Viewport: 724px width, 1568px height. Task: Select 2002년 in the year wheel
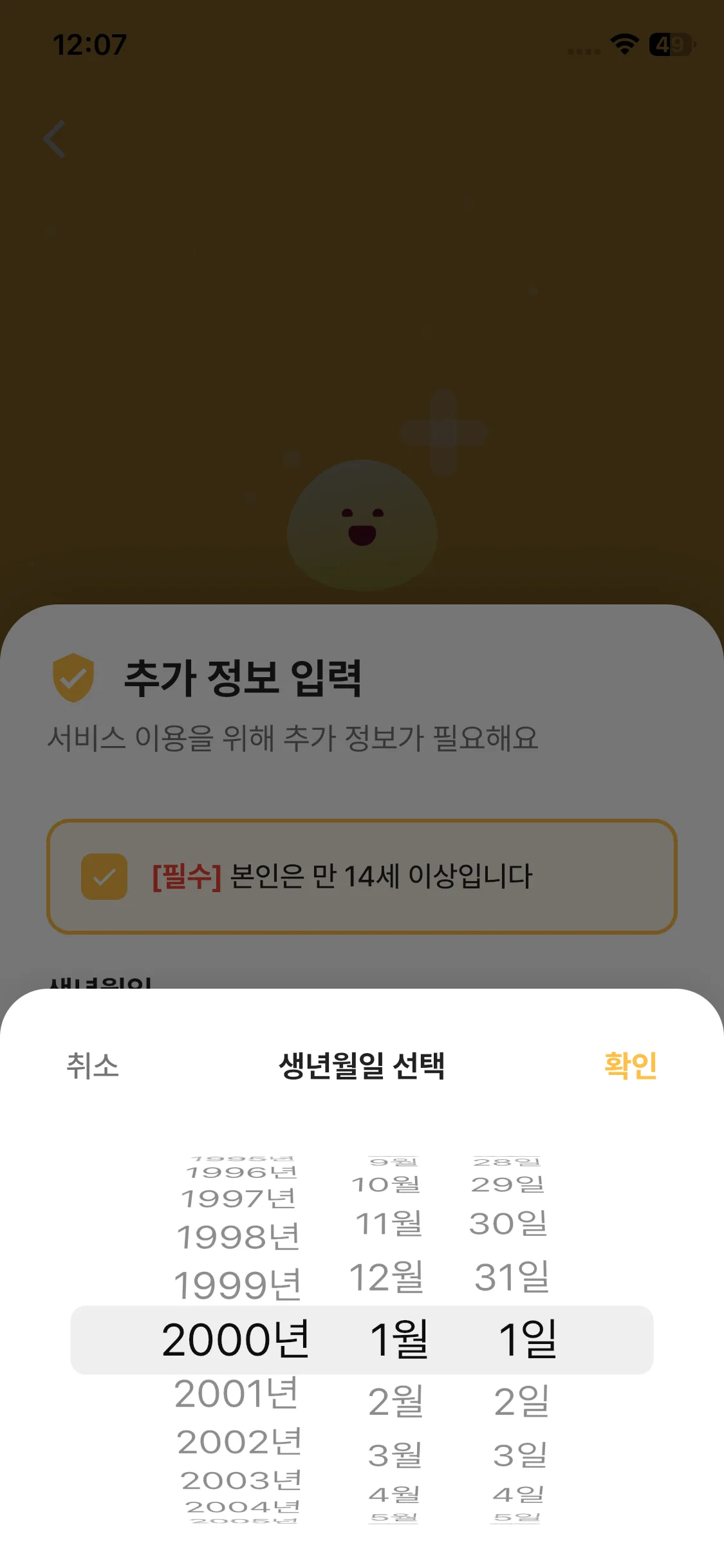pyautogui.click(x=239, y=1442)
